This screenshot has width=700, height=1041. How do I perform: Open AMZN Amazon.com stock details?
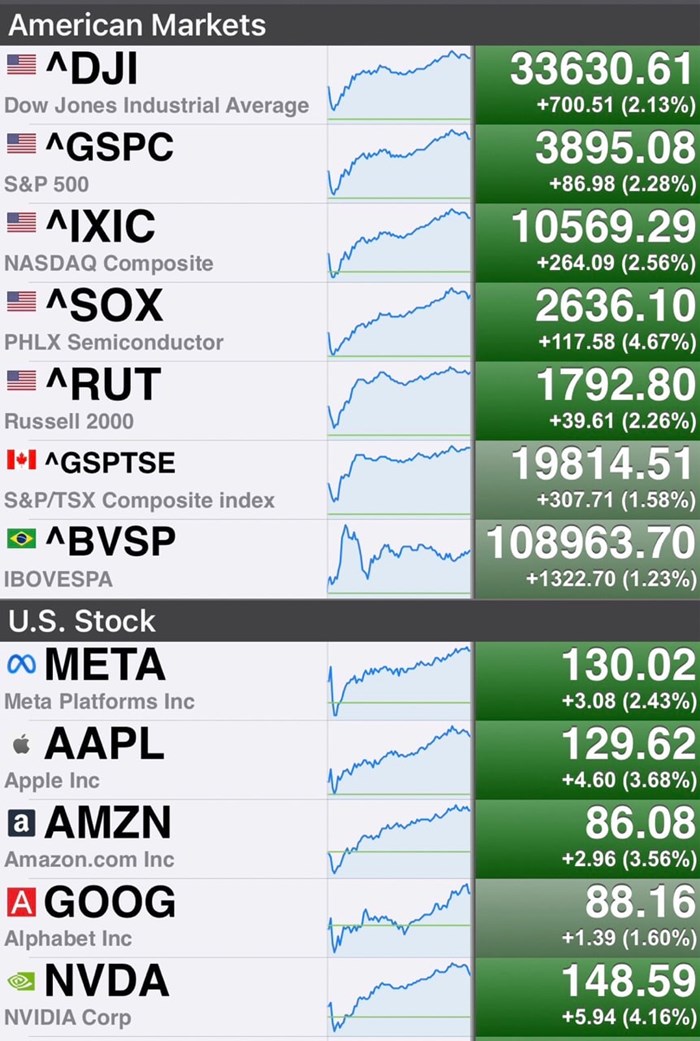pos(160,839)
